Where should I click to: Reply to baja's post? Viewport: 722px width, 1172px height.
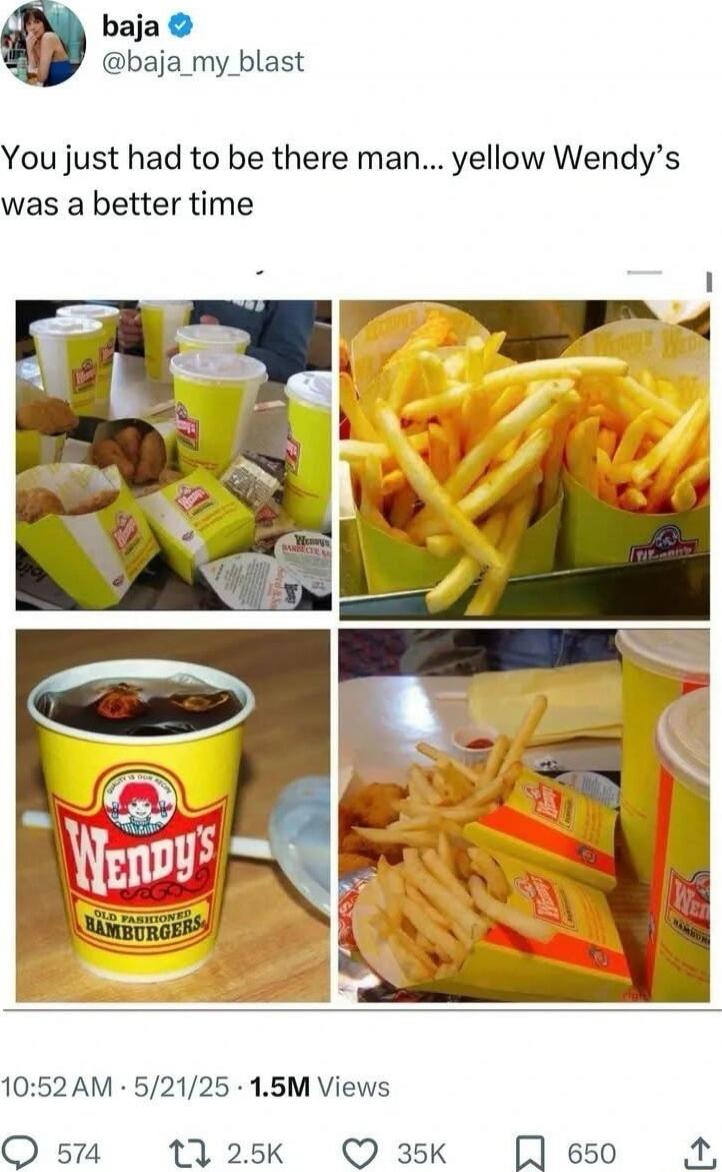(x=22, y=1152)
